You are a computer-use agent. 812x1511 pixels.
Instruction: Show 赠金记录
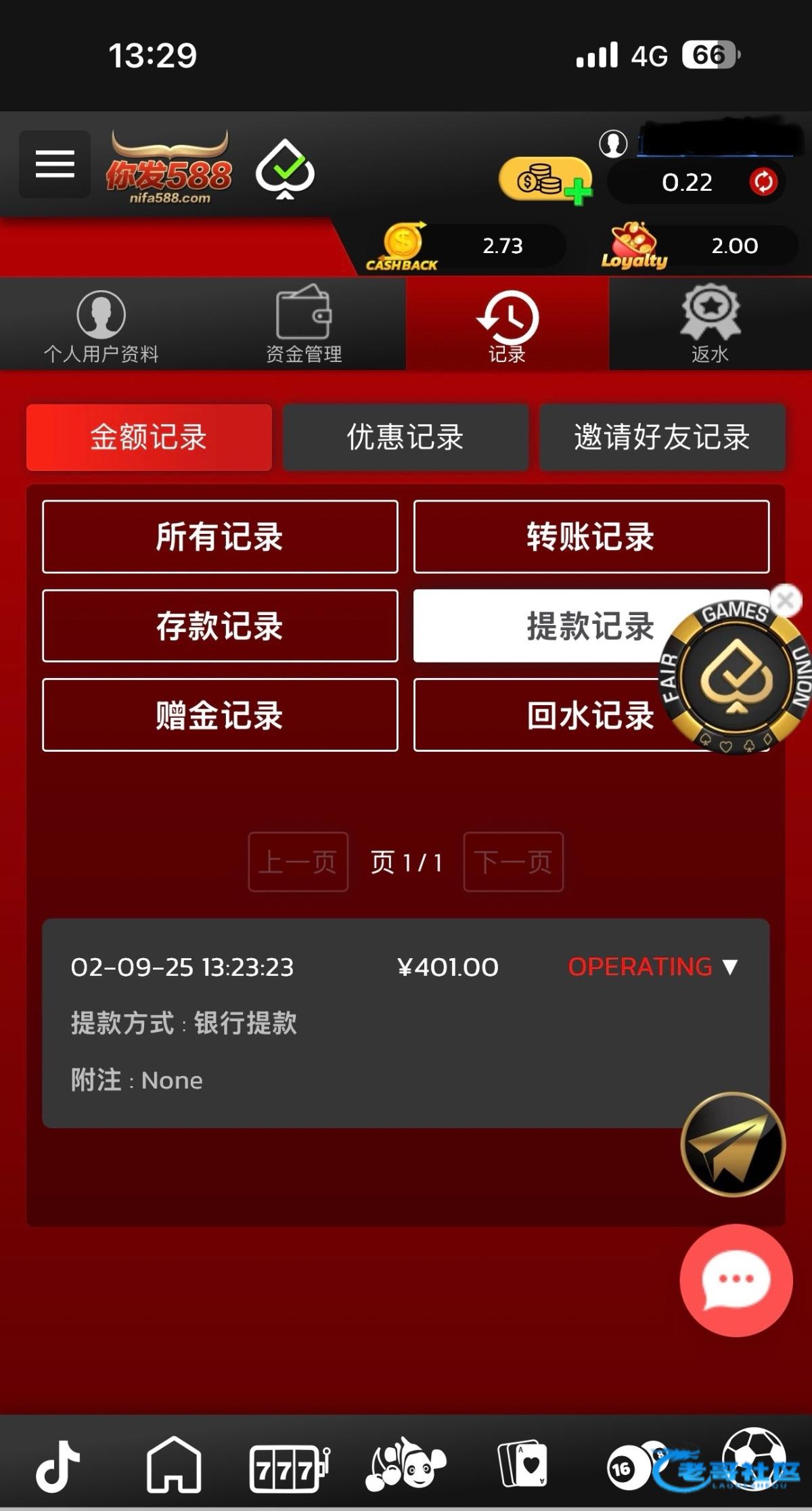pyautogui.click(x=220, y=715)
